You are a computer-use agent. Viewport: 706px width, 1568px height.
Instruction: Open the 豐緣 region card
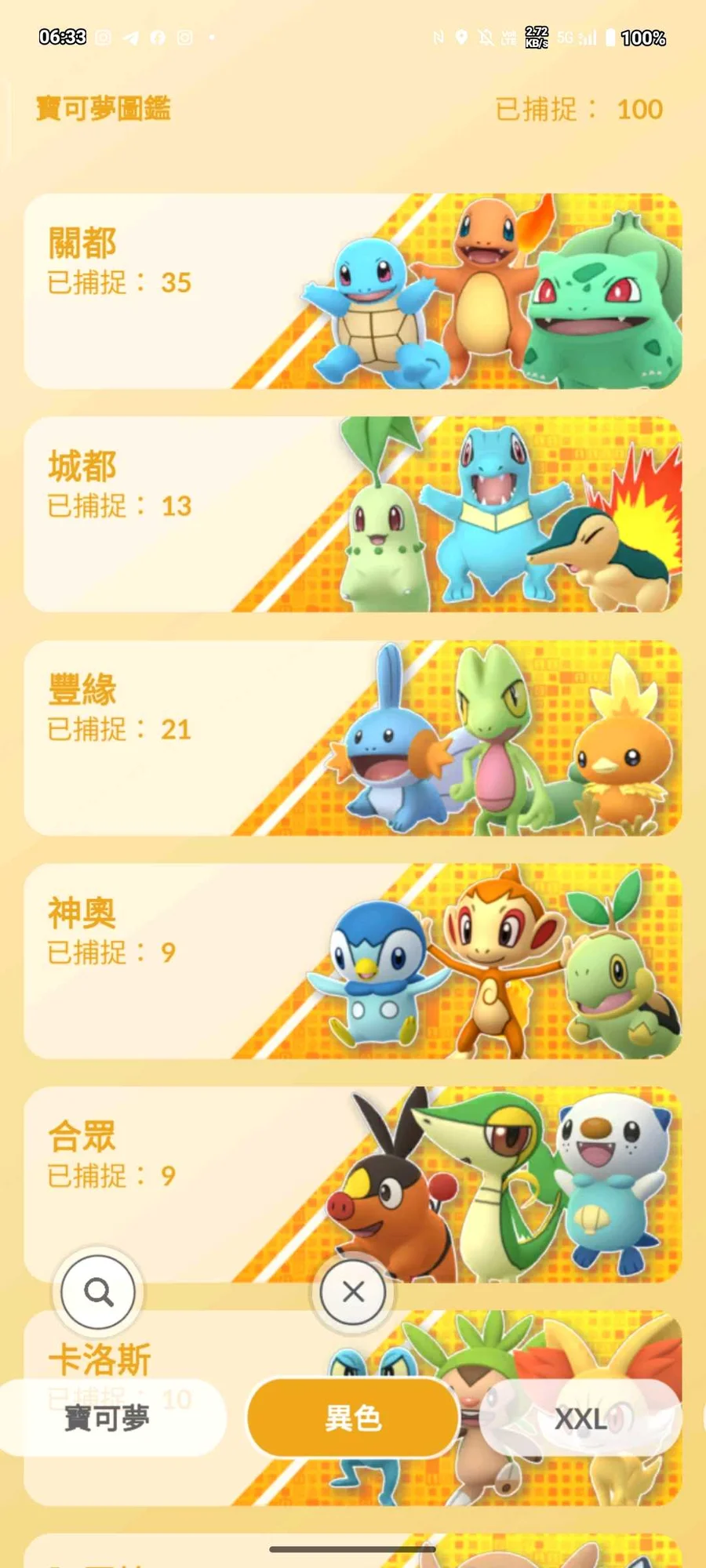point(353,738)
